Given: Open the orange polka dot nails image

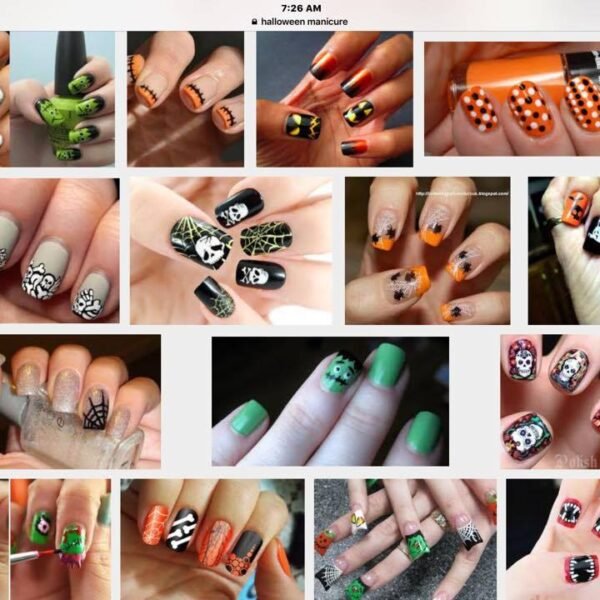Looking at the screenshot, I should click(512, 98).
